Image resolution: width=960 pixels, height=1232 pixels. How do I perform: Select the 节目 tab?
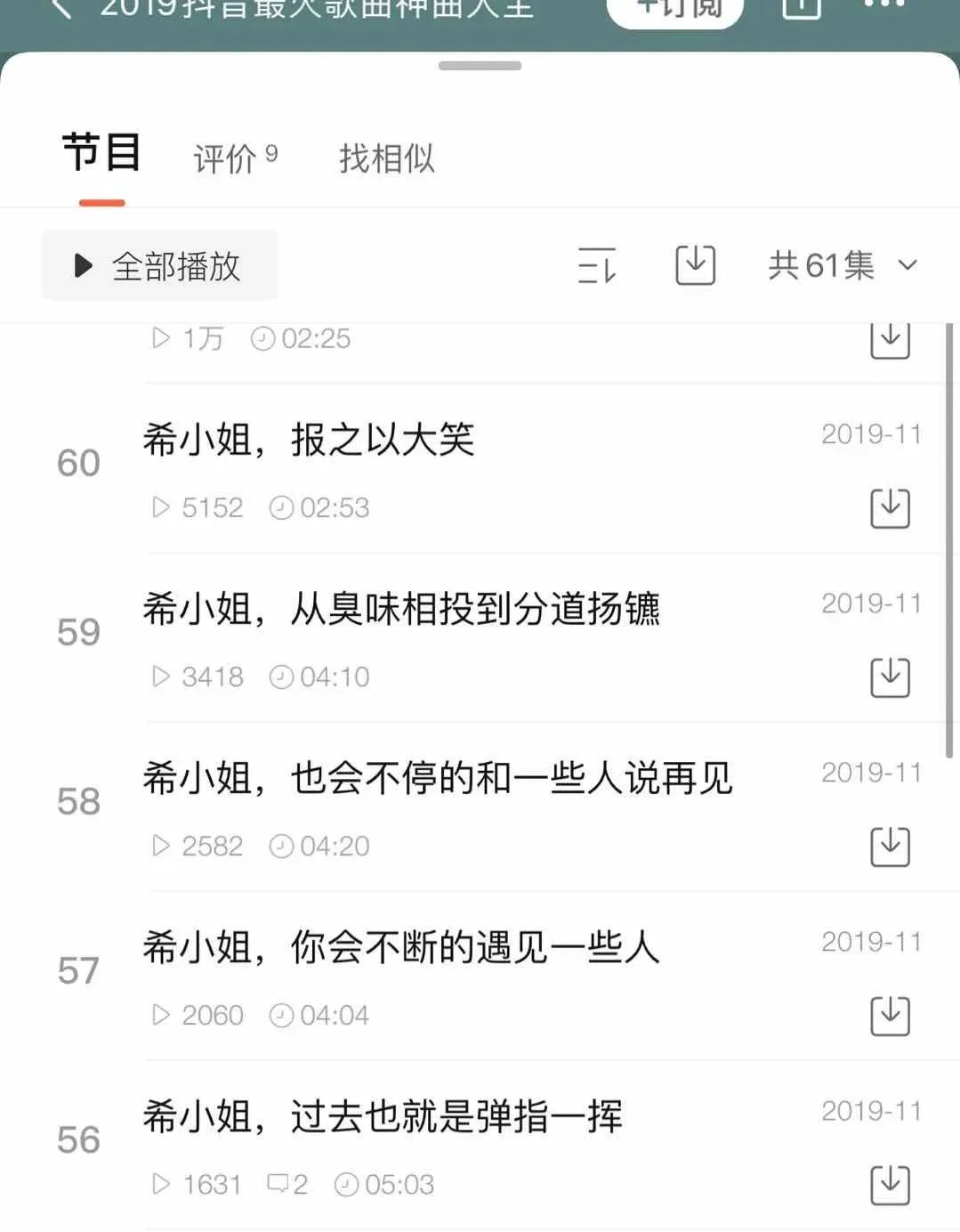[x=101, y=153]
